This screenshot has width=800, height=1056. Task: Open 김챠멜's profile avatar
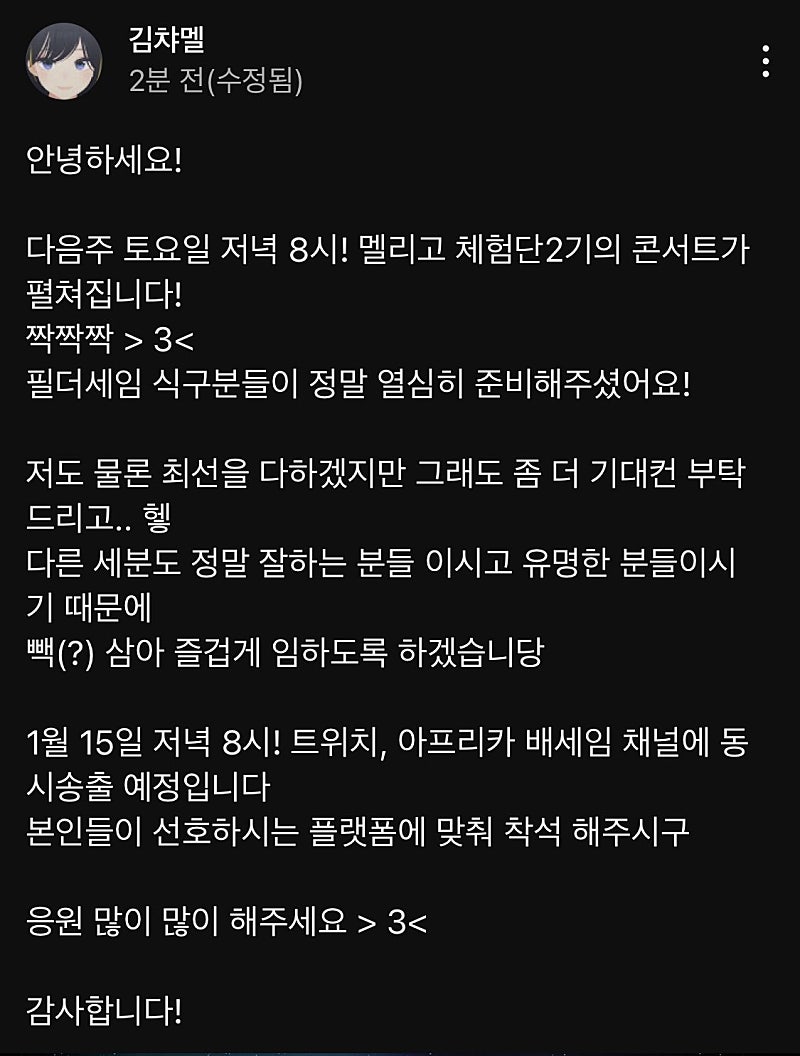(62, 60)
